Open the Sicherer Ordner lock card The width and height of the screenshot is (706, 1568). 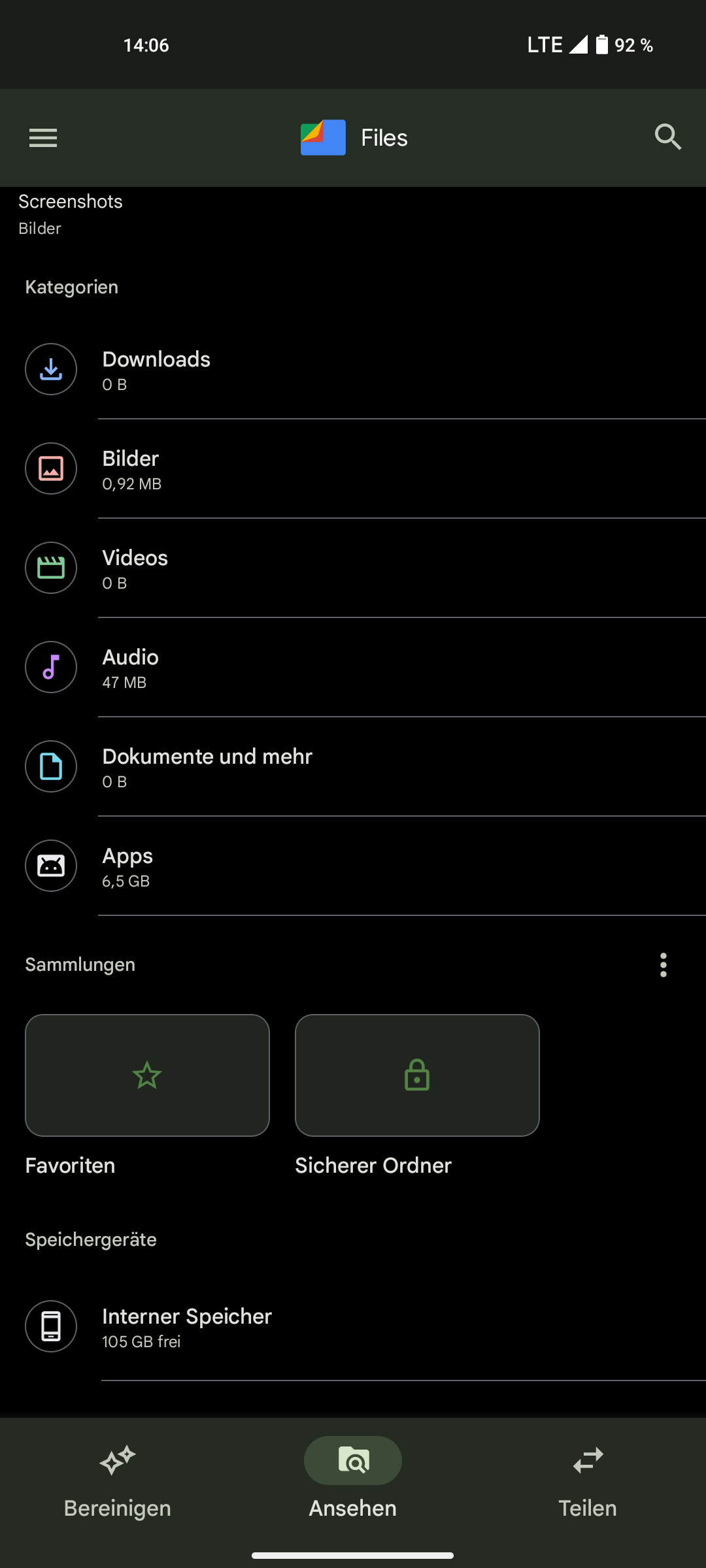[417, 1075]
